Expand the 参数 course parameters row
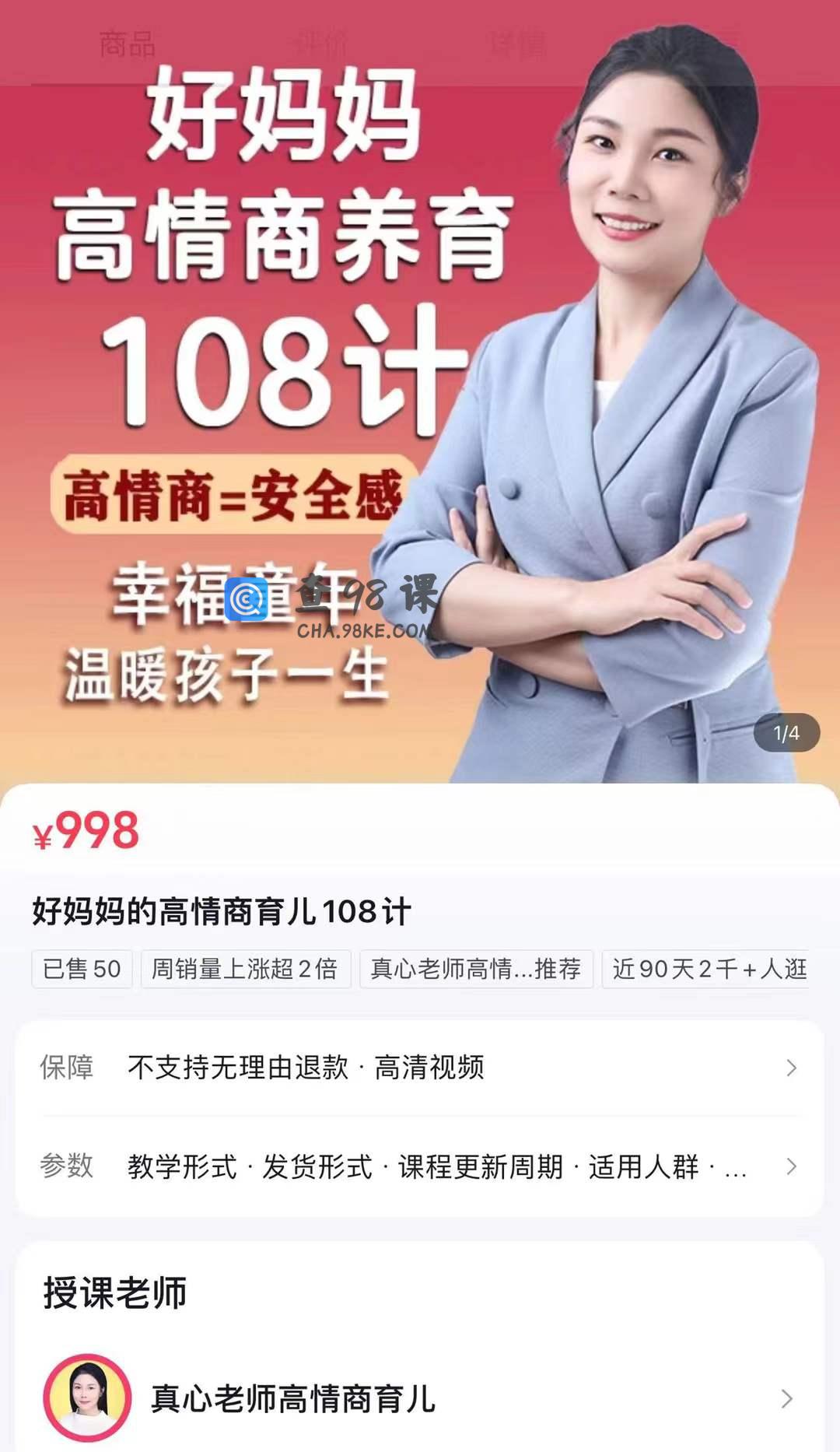The image size is (840, 1452). click(420, 1166)
